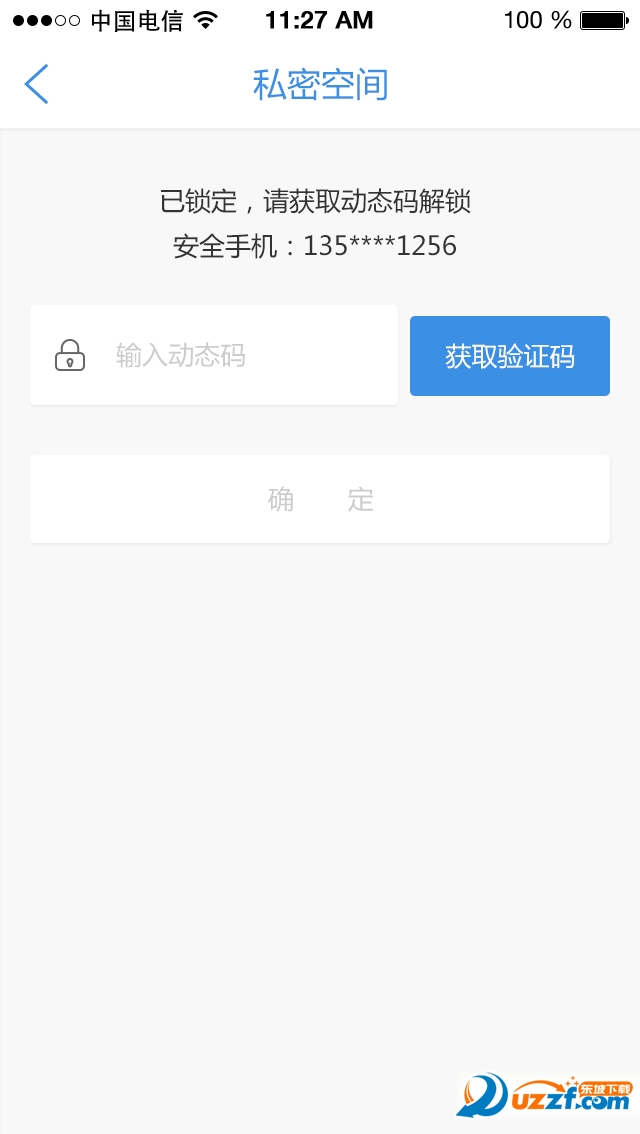Tap 获取验证码 to request code
This screenshot has width=640, height=1134.
[510, 356]
